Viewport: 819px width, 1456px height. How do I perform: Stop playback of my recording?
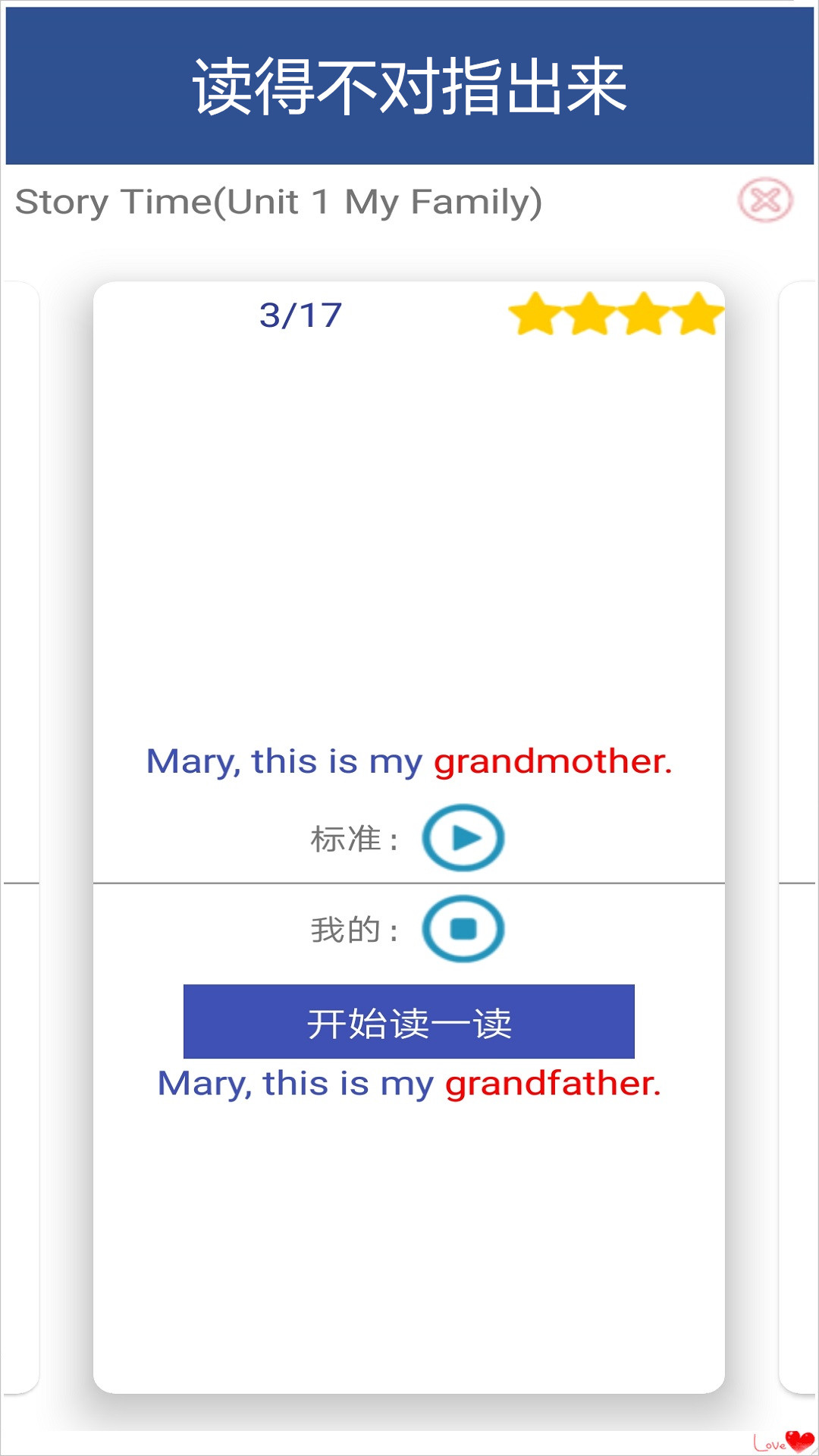click(463, 929)
